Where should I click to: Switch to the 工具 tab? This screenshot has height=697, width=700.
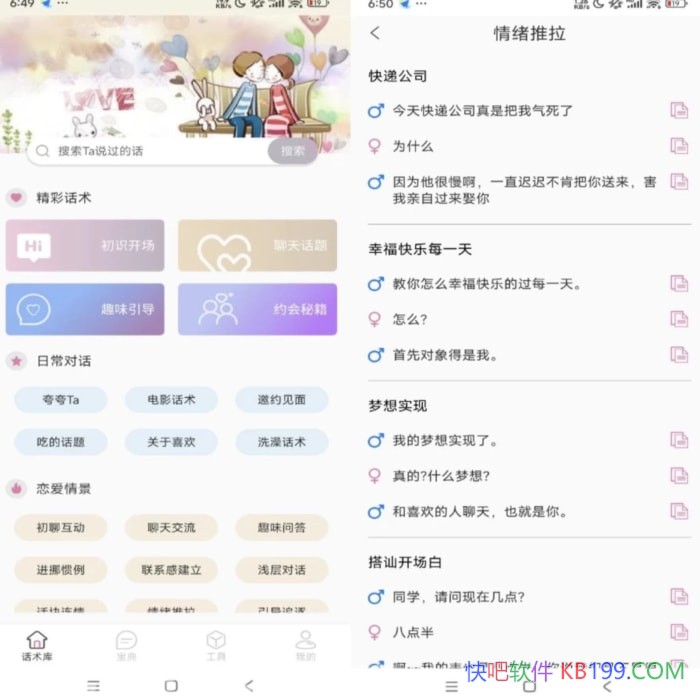pyautogui.click(x=216, y=646)
